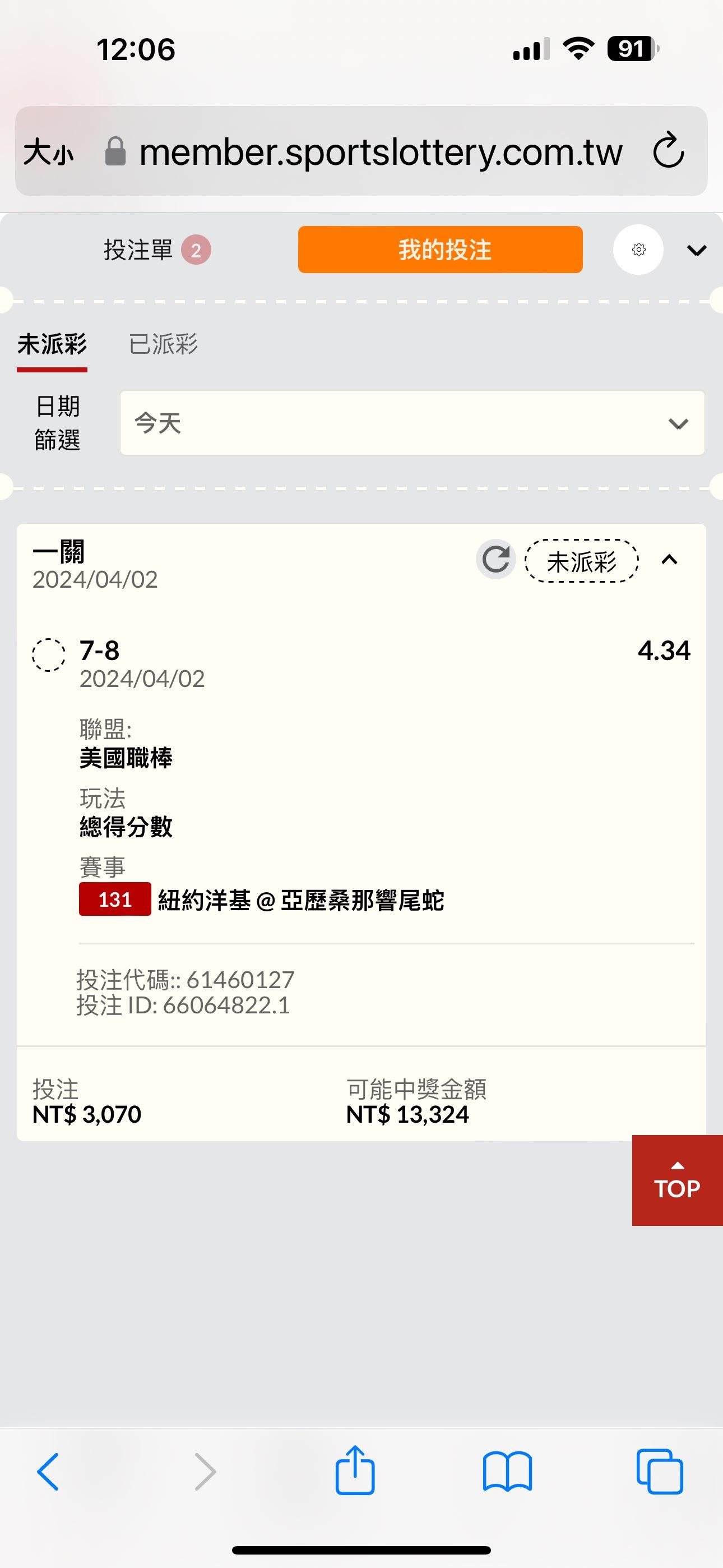Go back to the previous page
Viewport: 723px width, 1568px height.
pos(49,1472)
